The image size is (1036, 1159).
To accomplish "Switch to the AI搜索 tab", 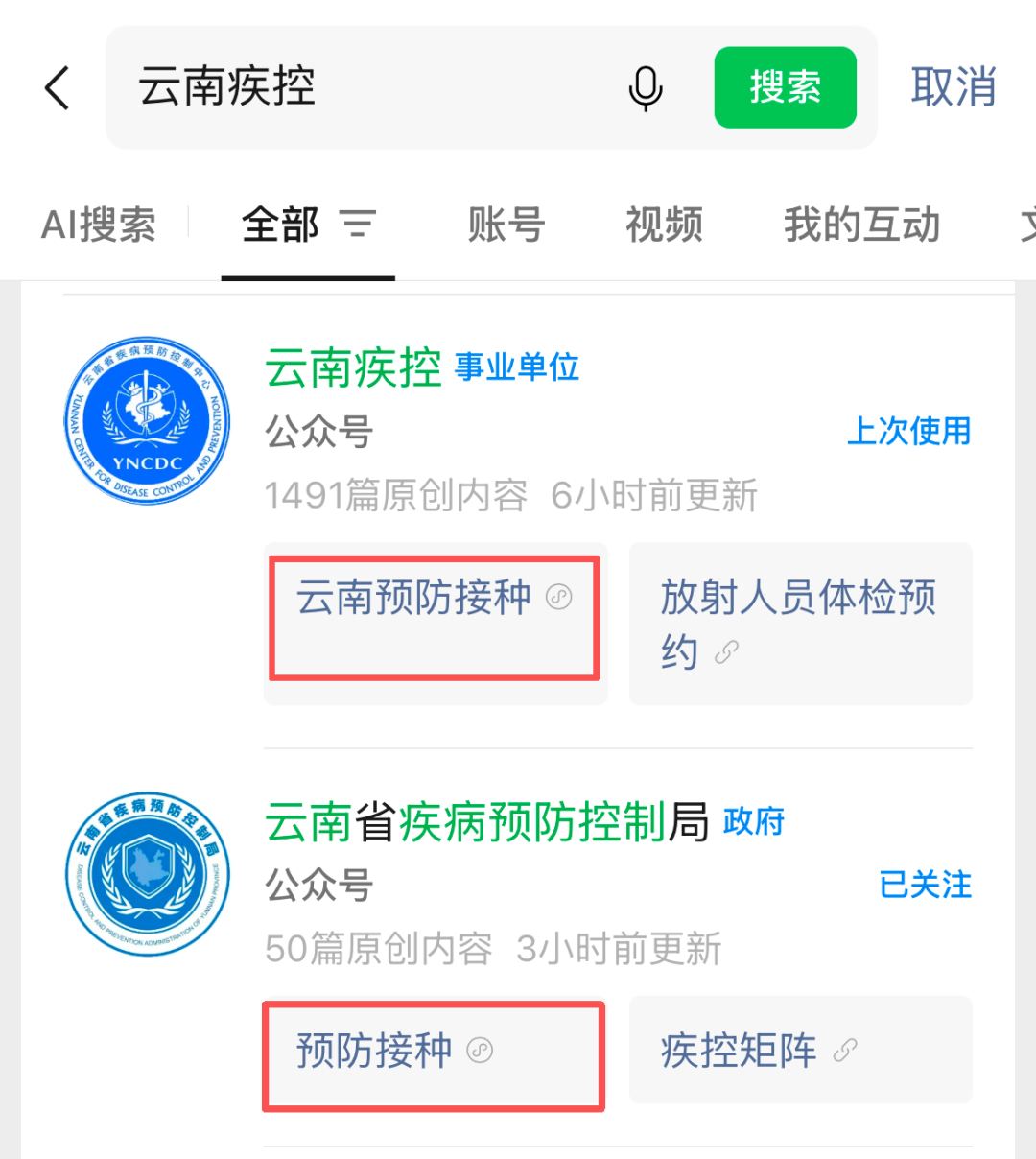I will 99,225.
